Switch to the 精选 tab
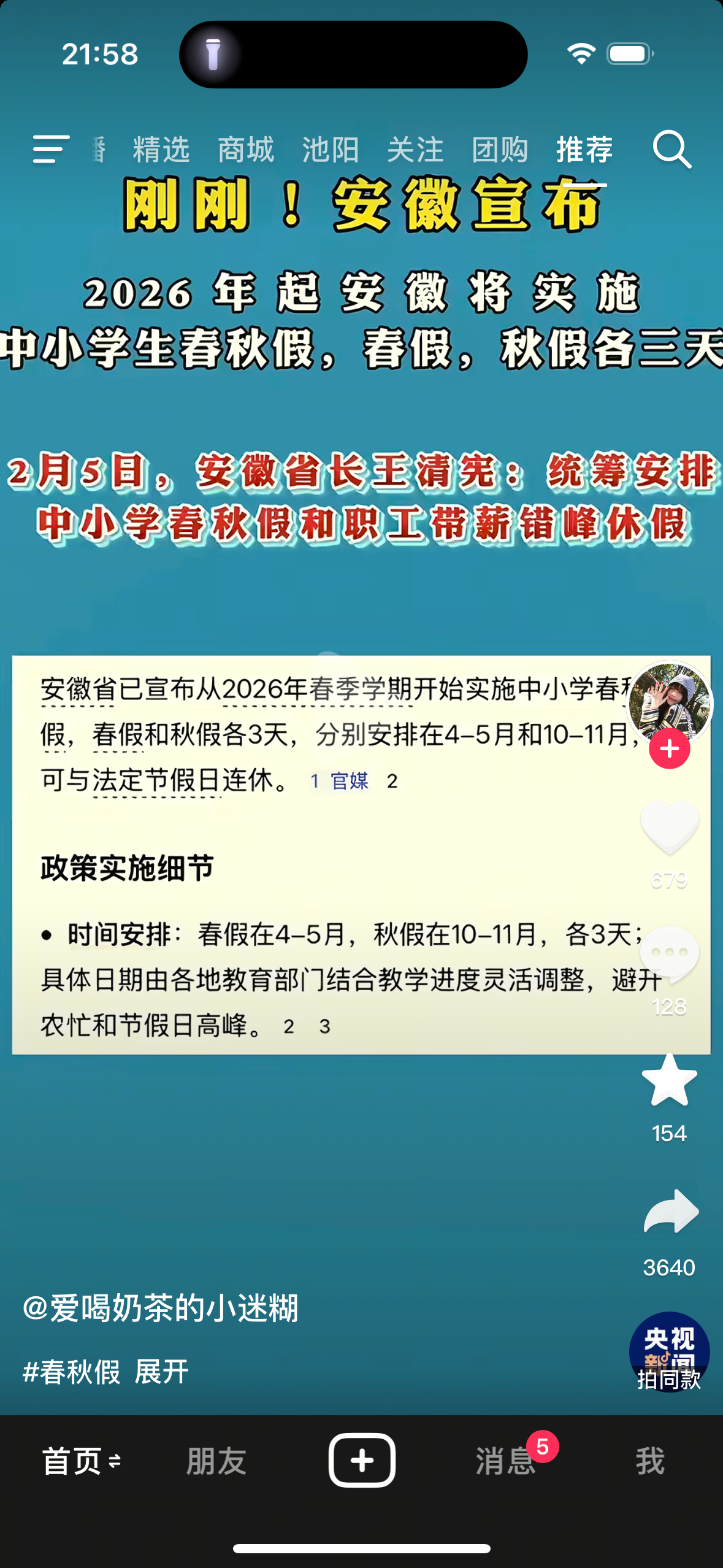 (161, 150)
